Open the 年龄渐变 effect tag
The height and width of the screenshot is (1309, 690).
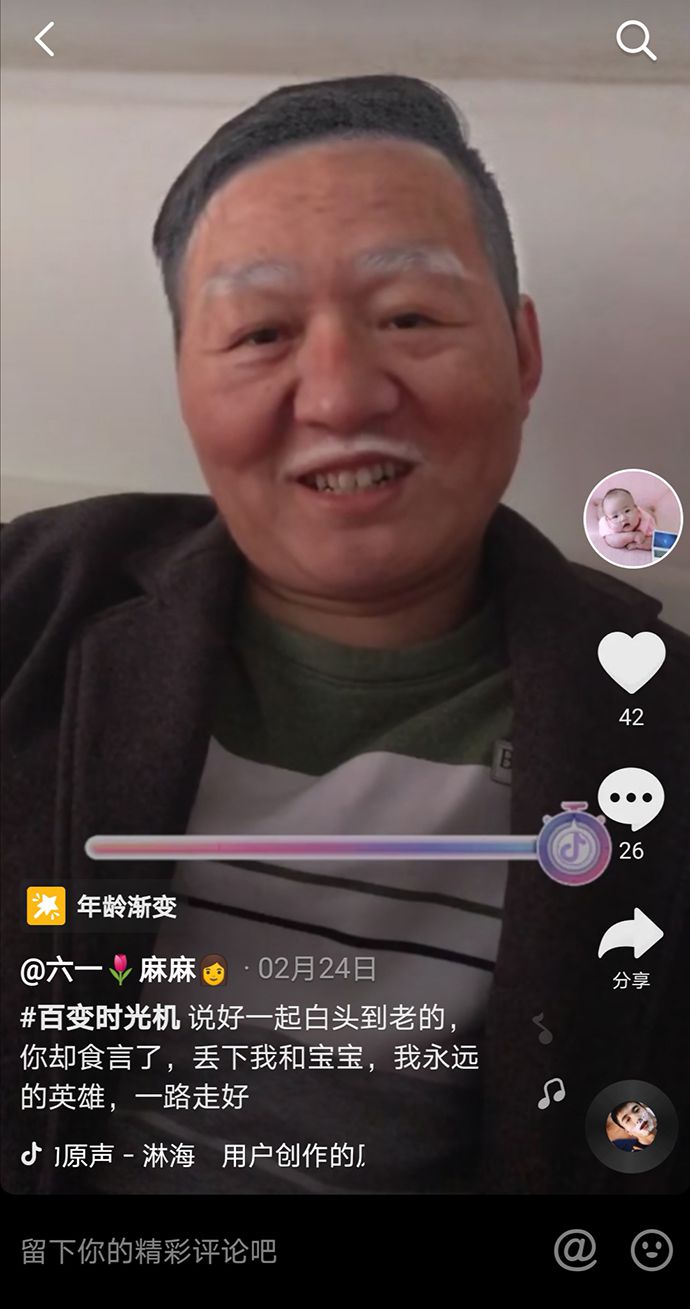click(x=102, y=907)
